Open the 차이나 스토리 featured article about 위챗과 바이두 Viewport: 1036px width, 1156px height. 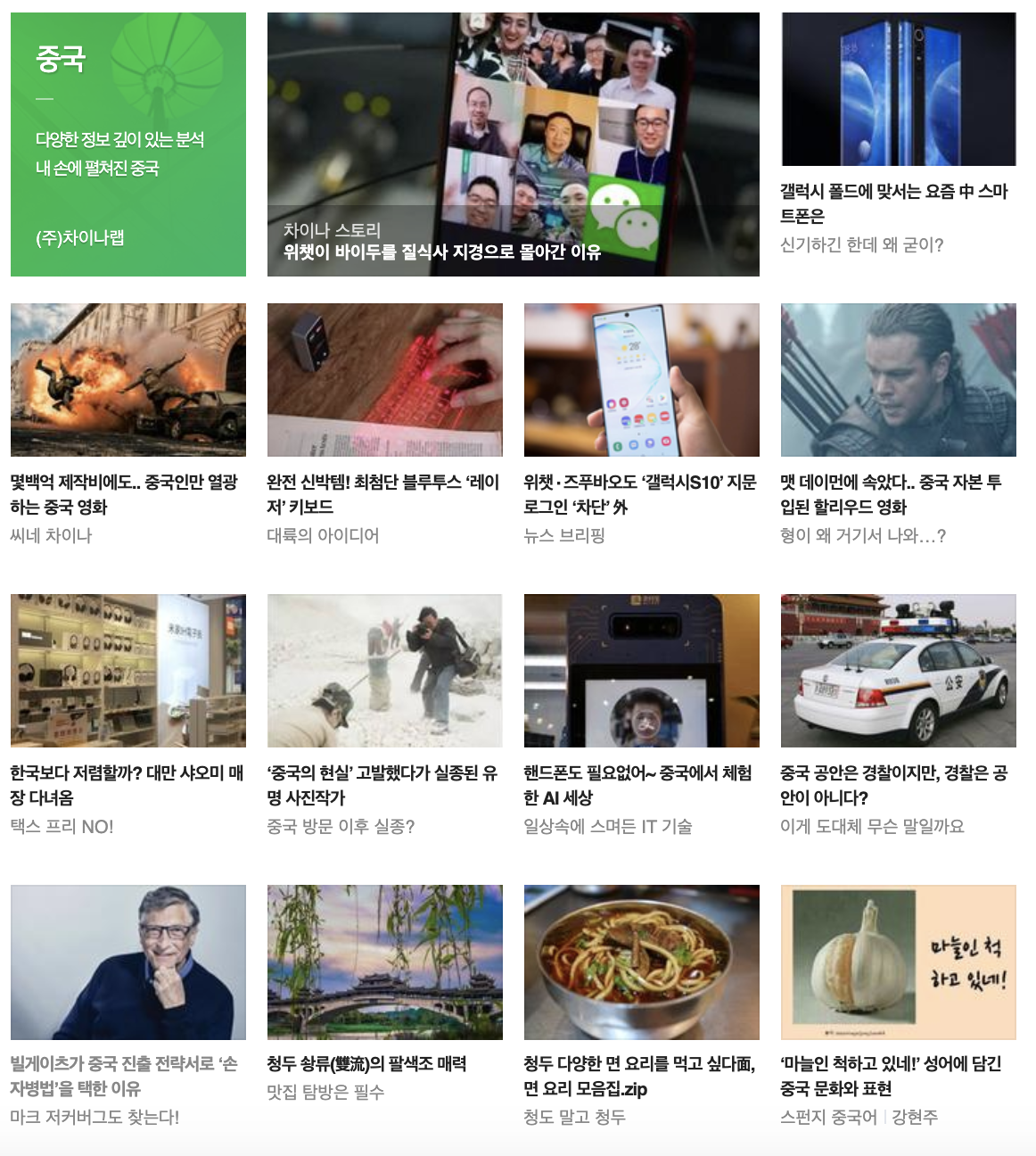tap(437, 254)
